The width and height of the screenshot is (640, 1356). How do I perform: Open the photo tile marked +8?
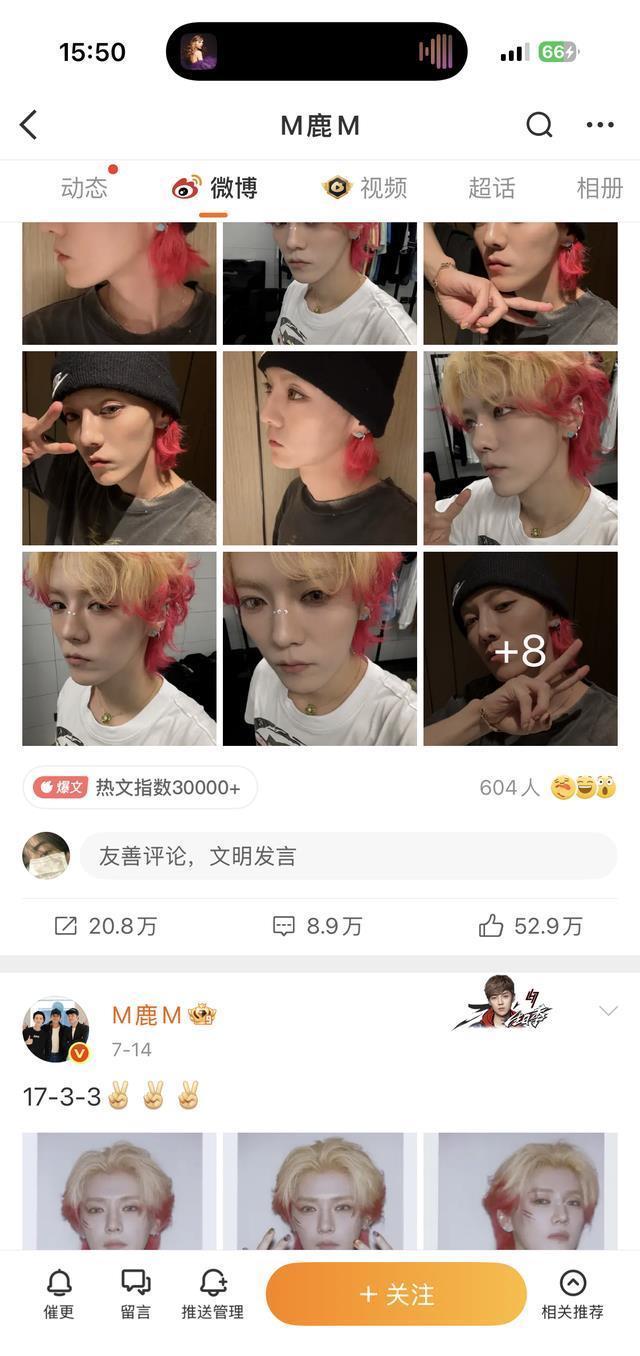click(x=520, y=649)
